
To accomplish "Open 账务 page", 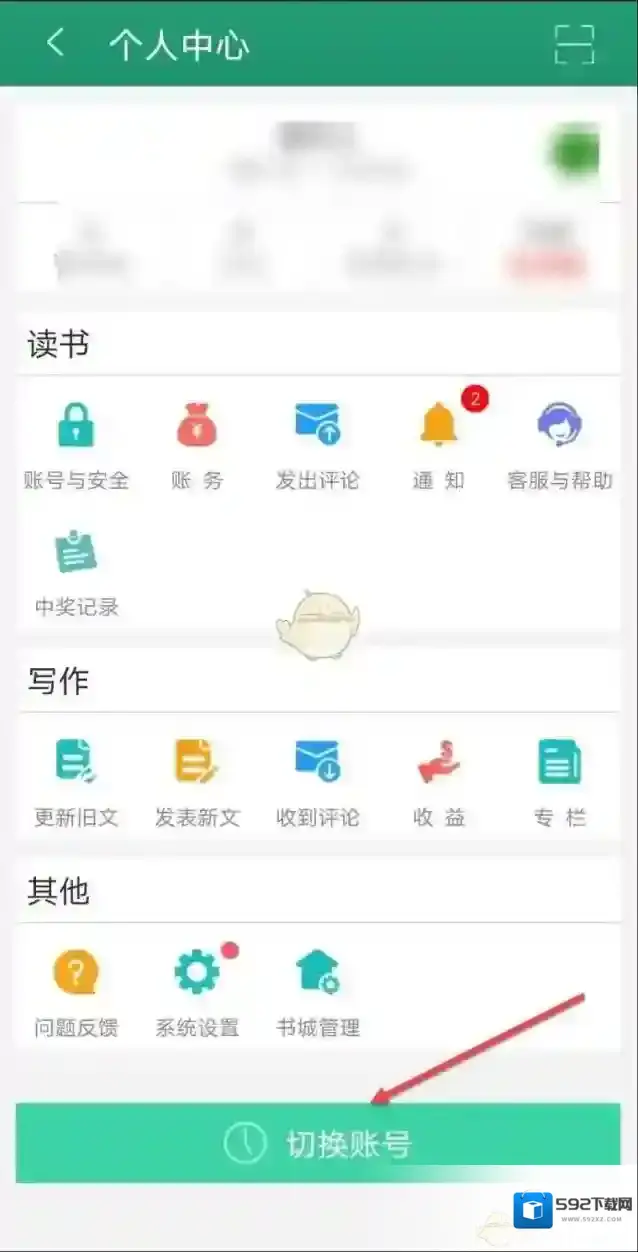I will point(197,445).
